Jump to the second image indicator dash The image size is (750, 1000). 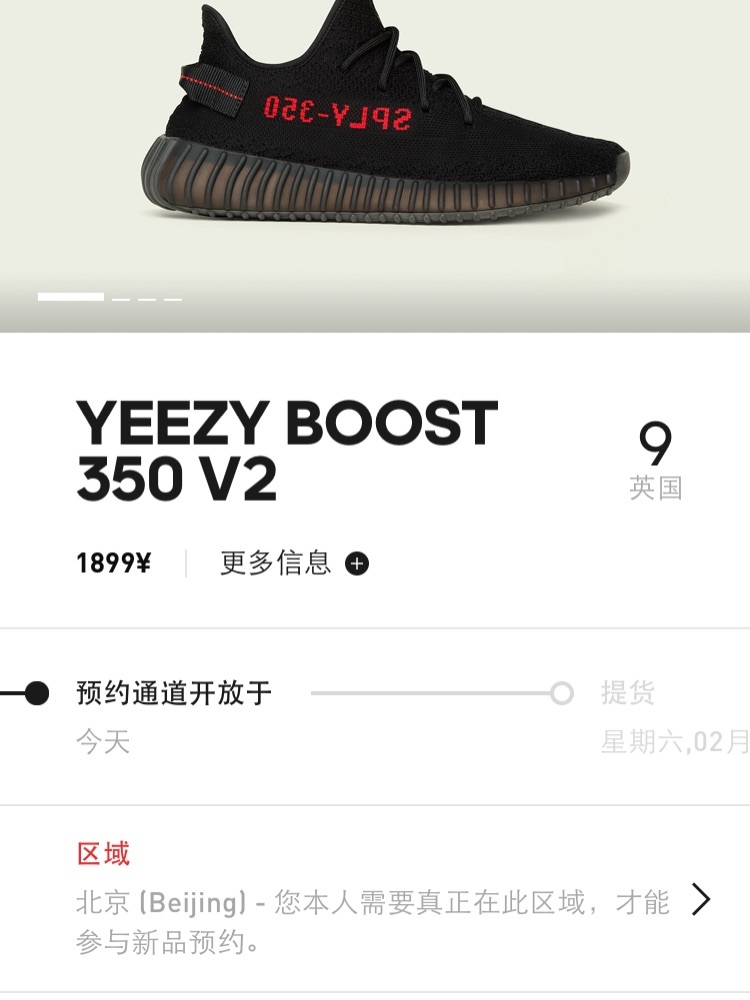pyautogui.click(x=121, y=298)
